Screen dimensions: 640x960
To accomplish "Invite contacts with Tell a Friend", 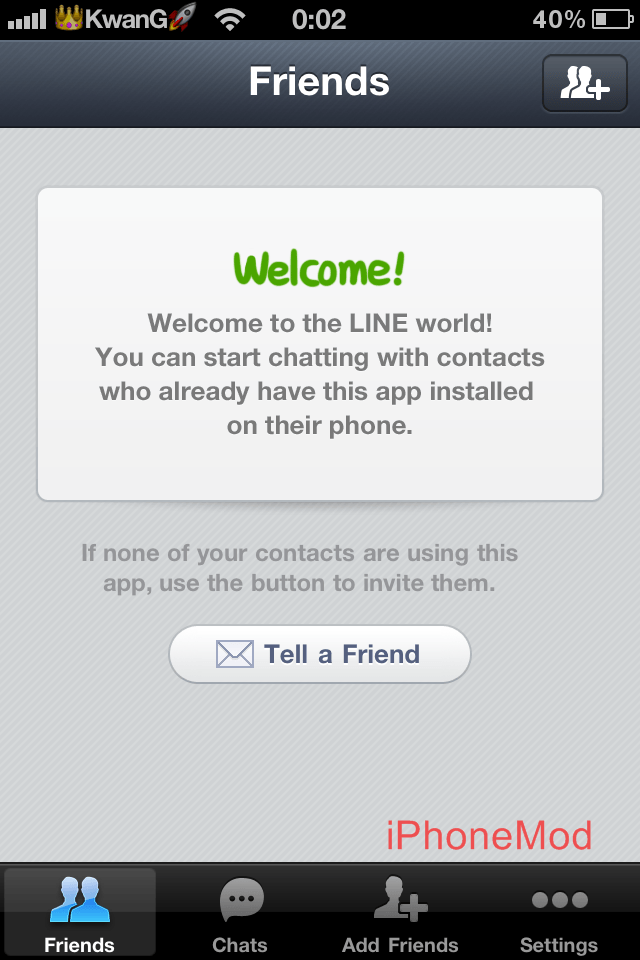I will coord(319,654).
